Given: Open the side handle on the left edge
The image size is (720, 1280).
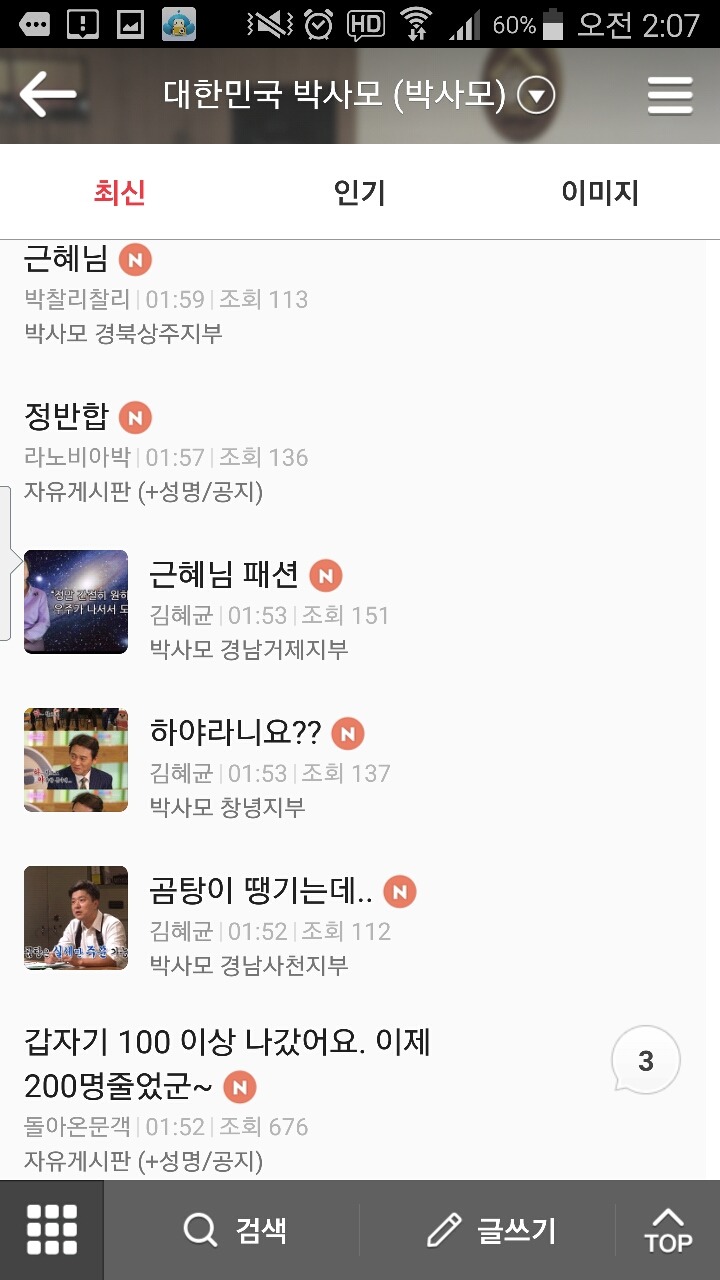Looking at the screenshot, I should (x=6, y=563).
